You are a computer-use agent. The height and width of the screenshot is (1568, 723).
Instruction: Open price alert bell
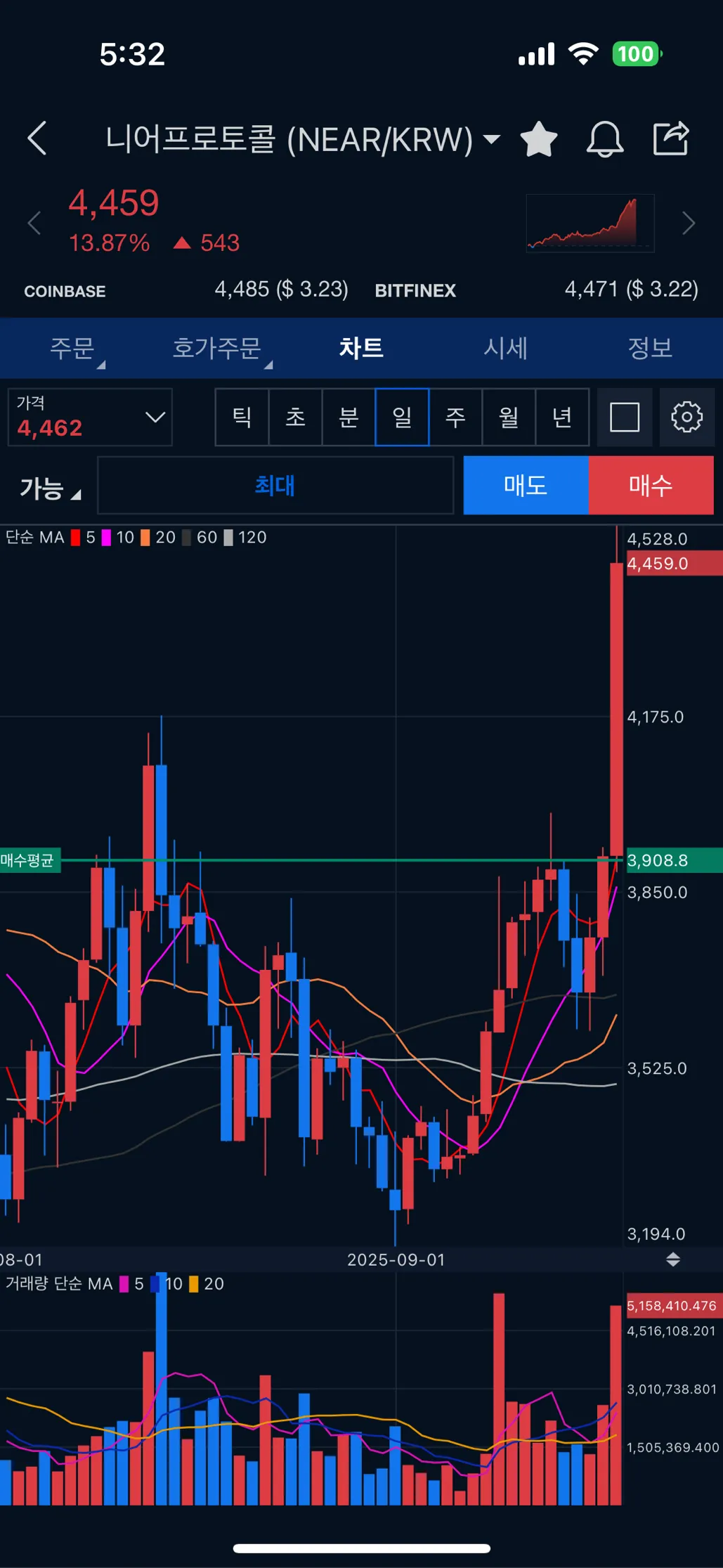[x=604, y=139]
